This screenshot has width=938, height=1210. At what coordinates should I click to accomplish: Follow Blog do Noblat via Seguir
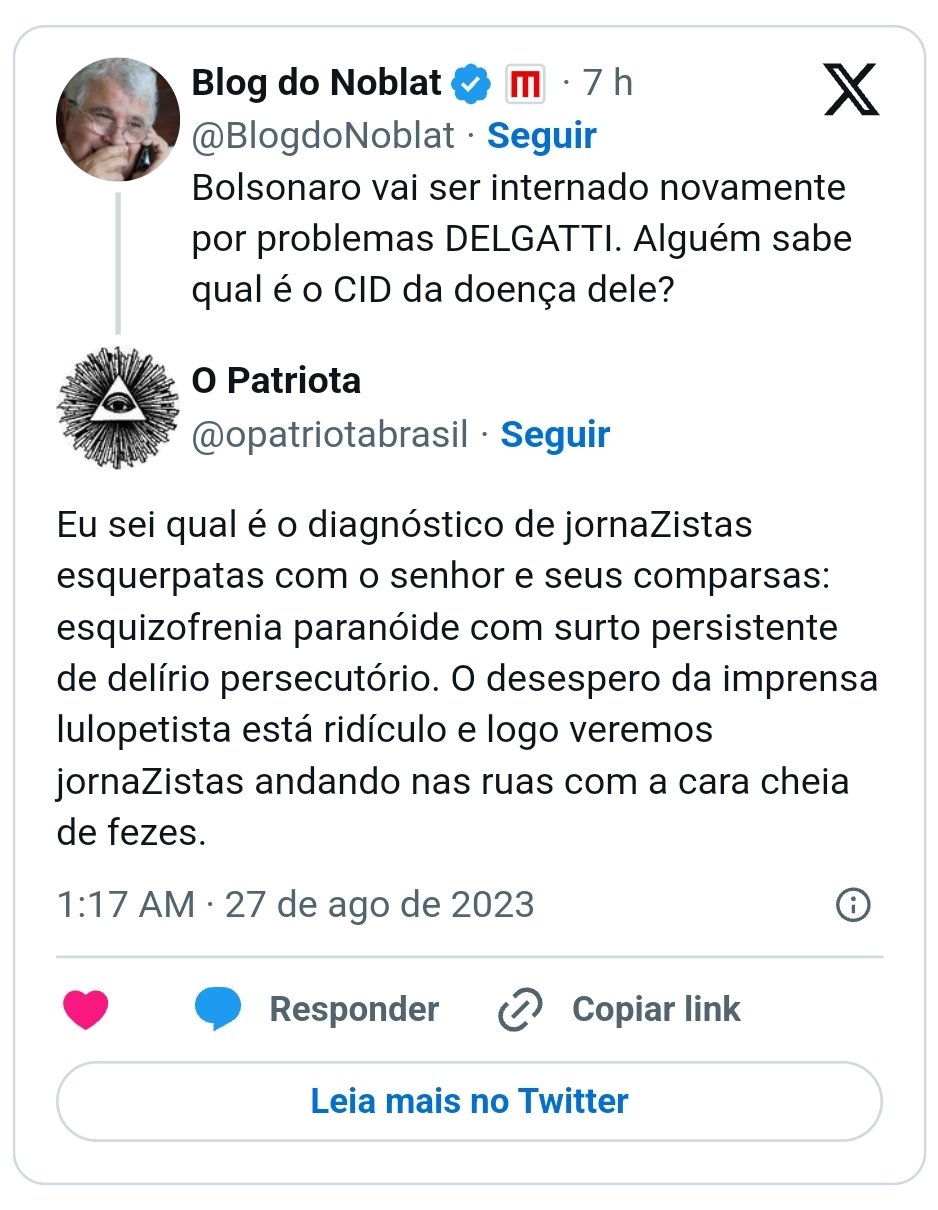click(541, 135)
